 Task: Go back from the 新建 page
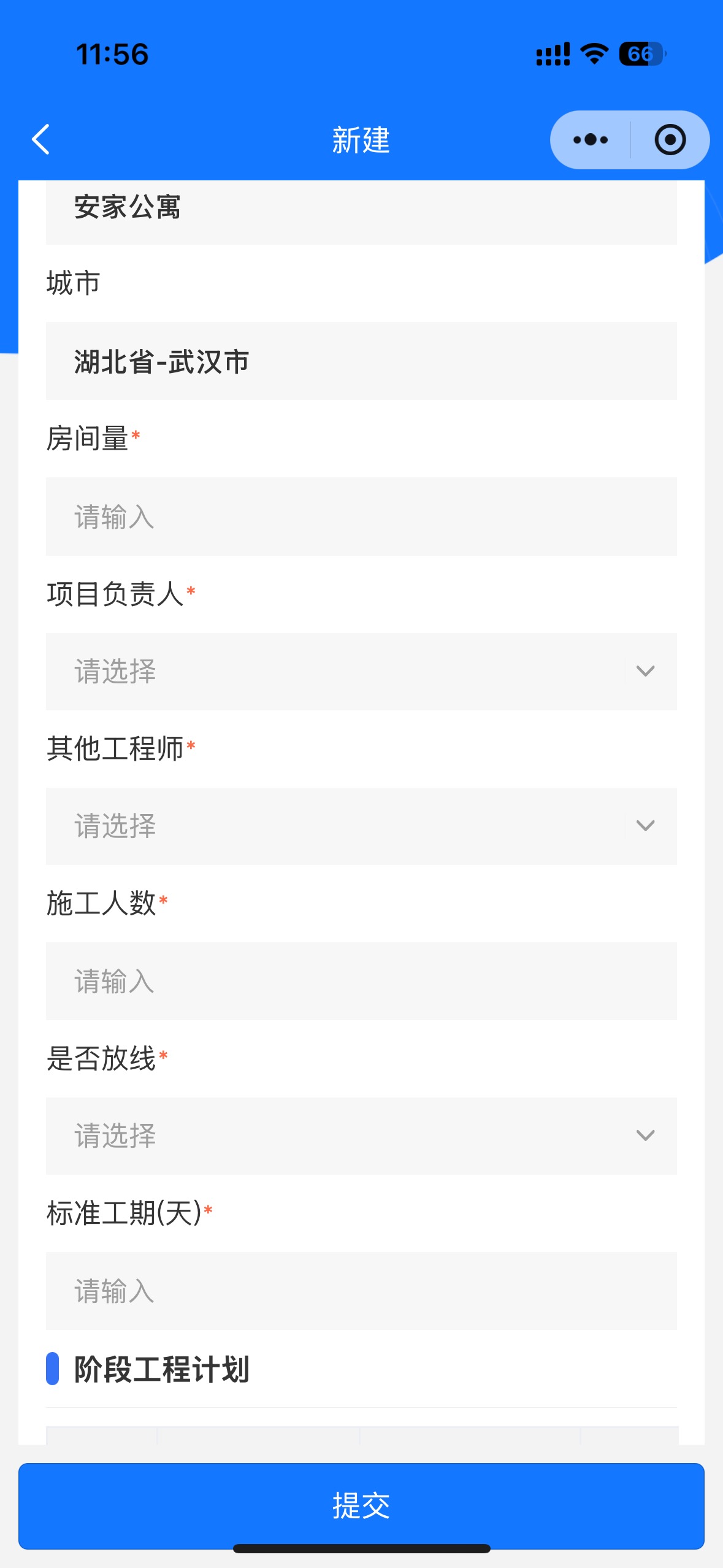coord(40,140)
